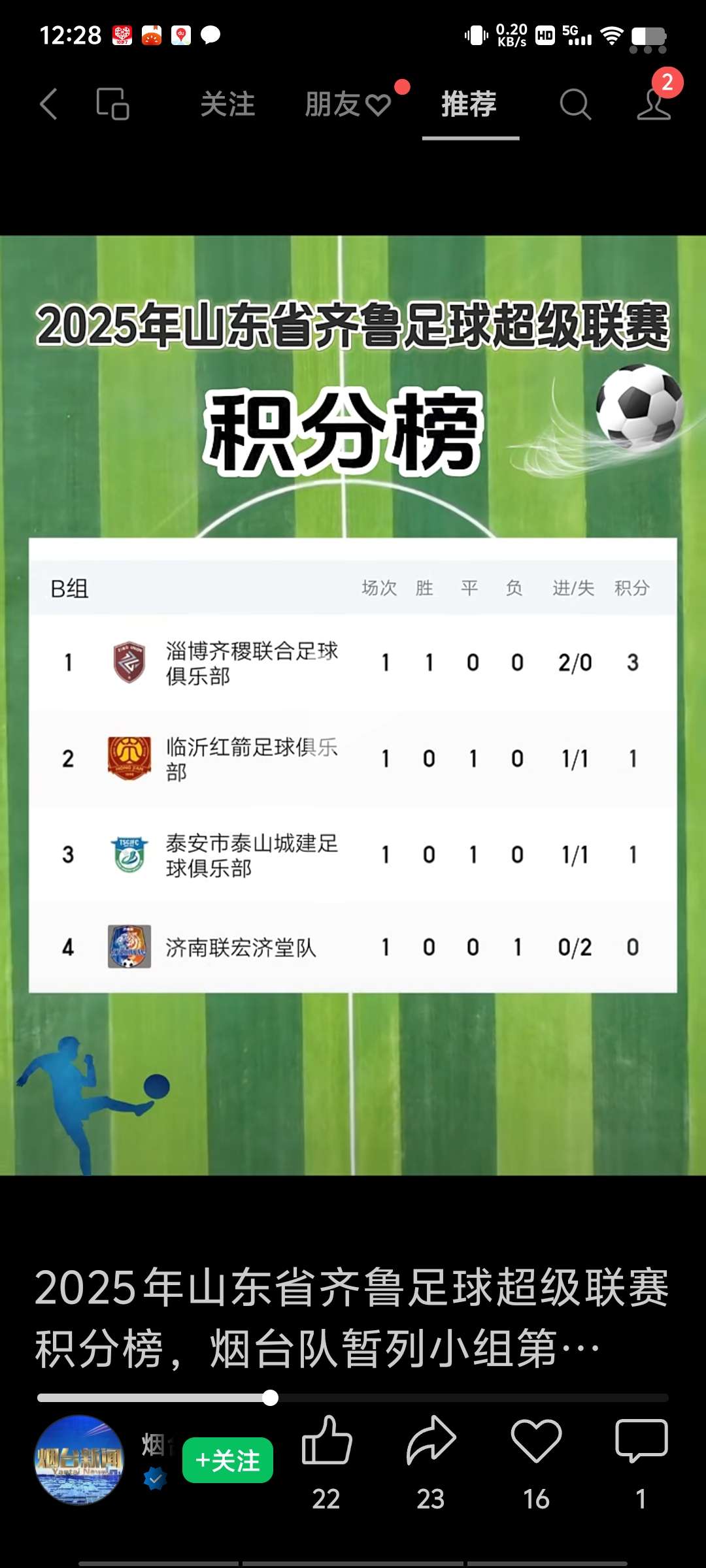This screenshot has width=706, height=1568.
Task: Open the profile icon with badge
Action: point(654,104)
